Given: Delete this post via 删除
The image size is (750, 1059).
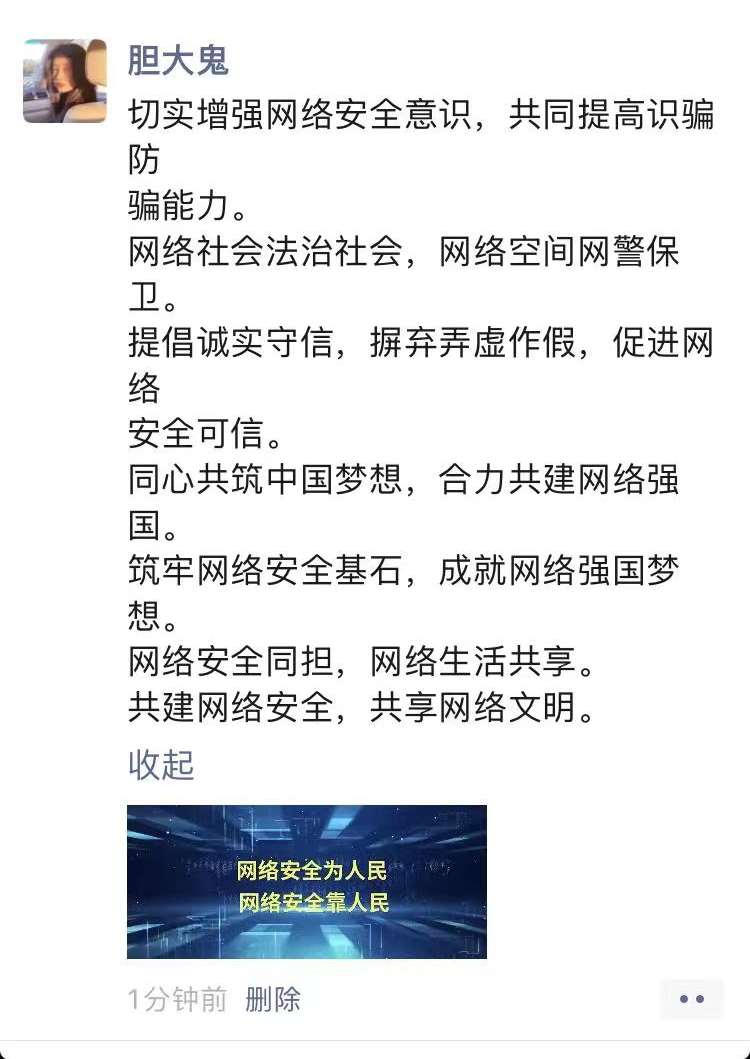Looking at the screenshot, I should pos(273,999).
